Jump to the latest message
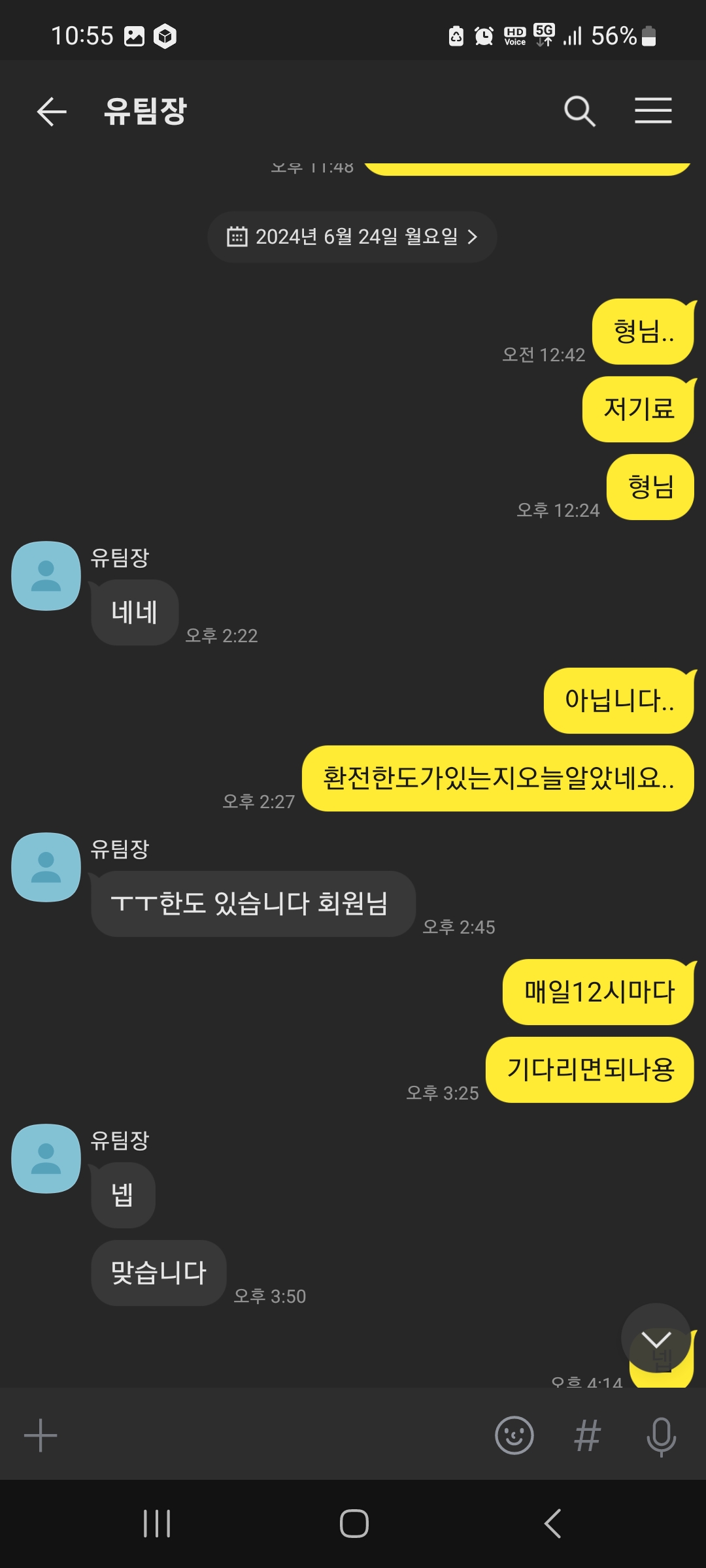This screenshot has width=706, height=1568. [656, 1339]
